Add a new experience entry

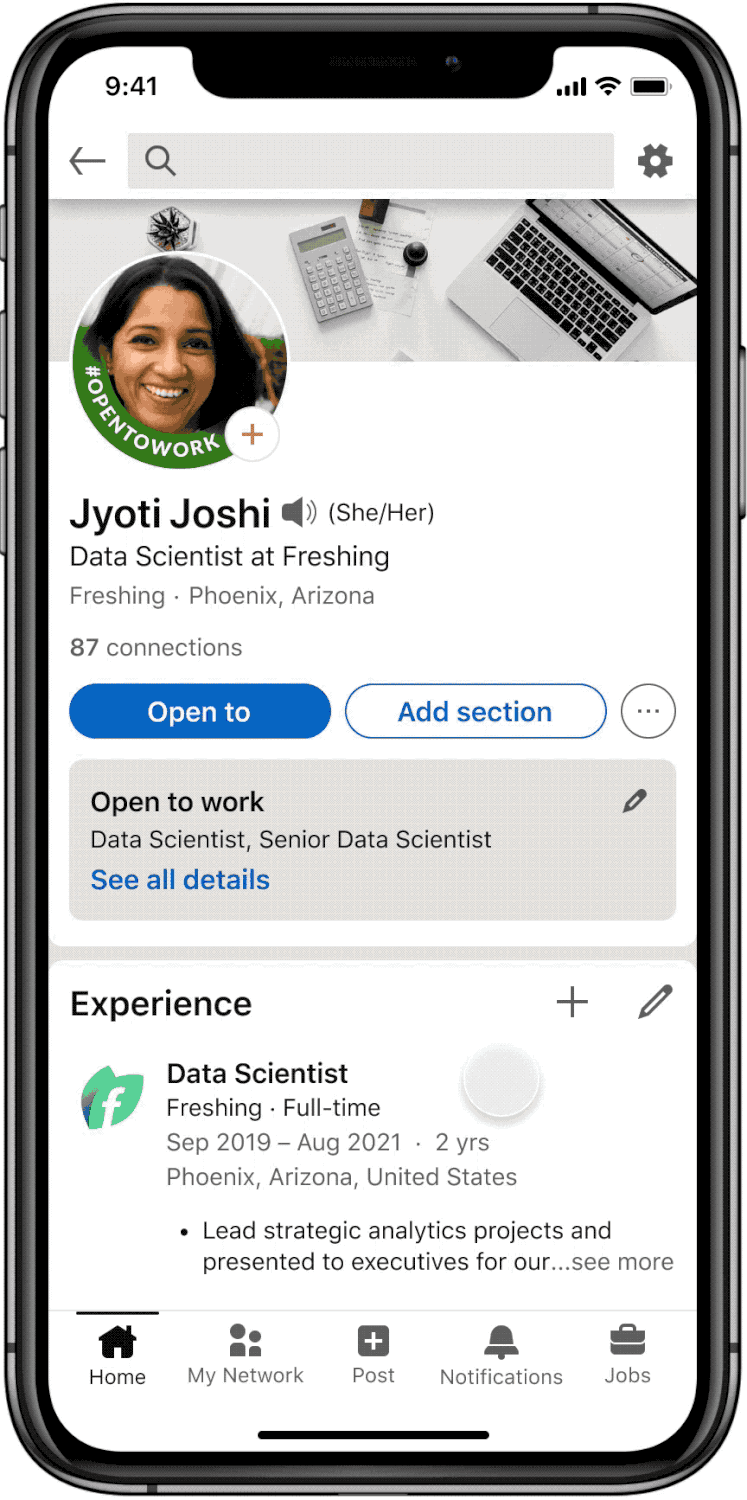coord(572,1003)
